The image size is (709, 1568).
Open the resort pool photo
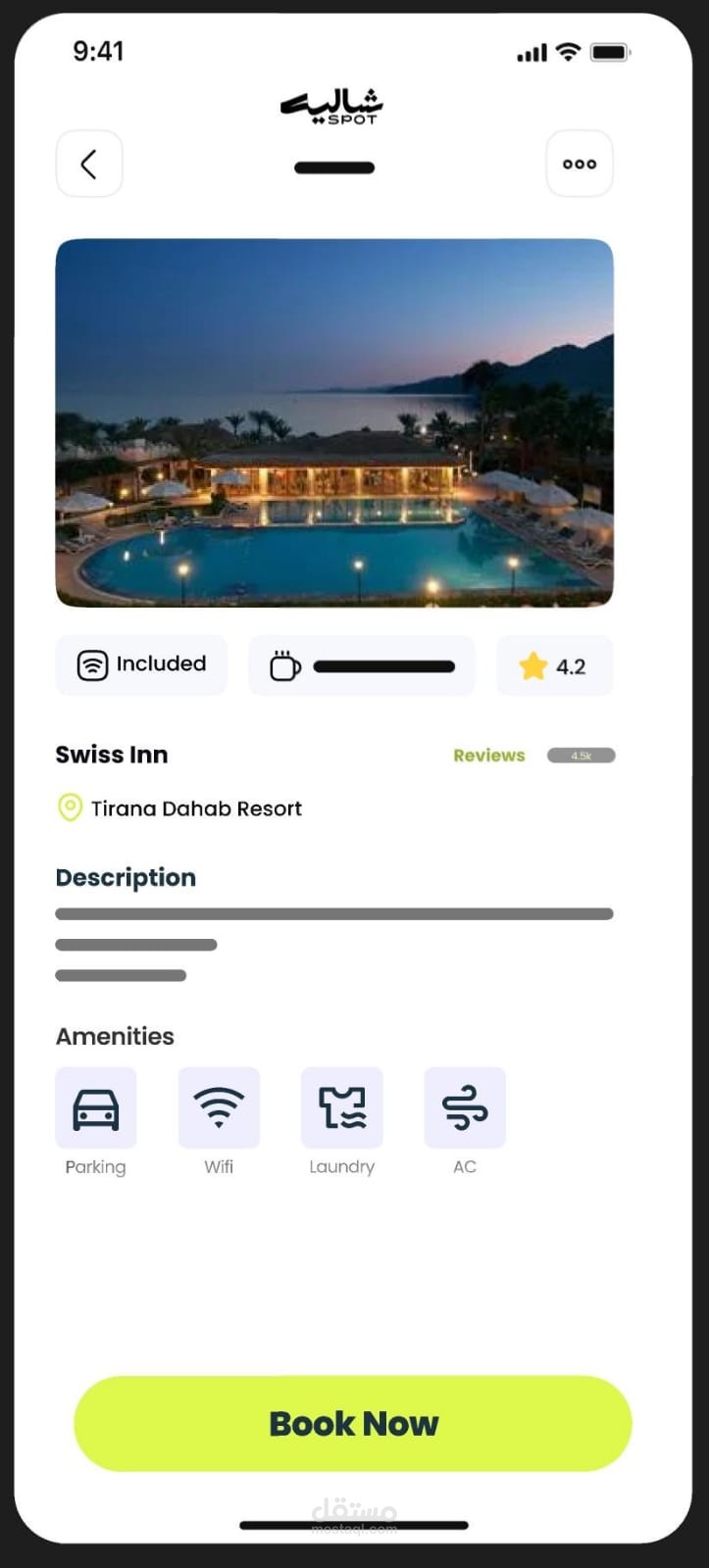pos(334,422)
